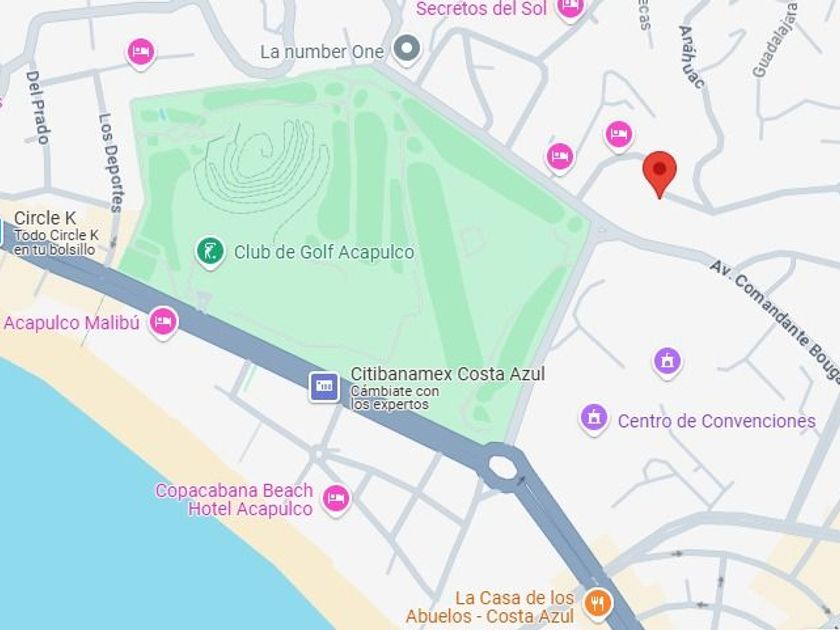This screenshot has height=630, width=840.
Task: Open La Casa de los Abuelos restaurant
Action: click(x=598, y=601)
